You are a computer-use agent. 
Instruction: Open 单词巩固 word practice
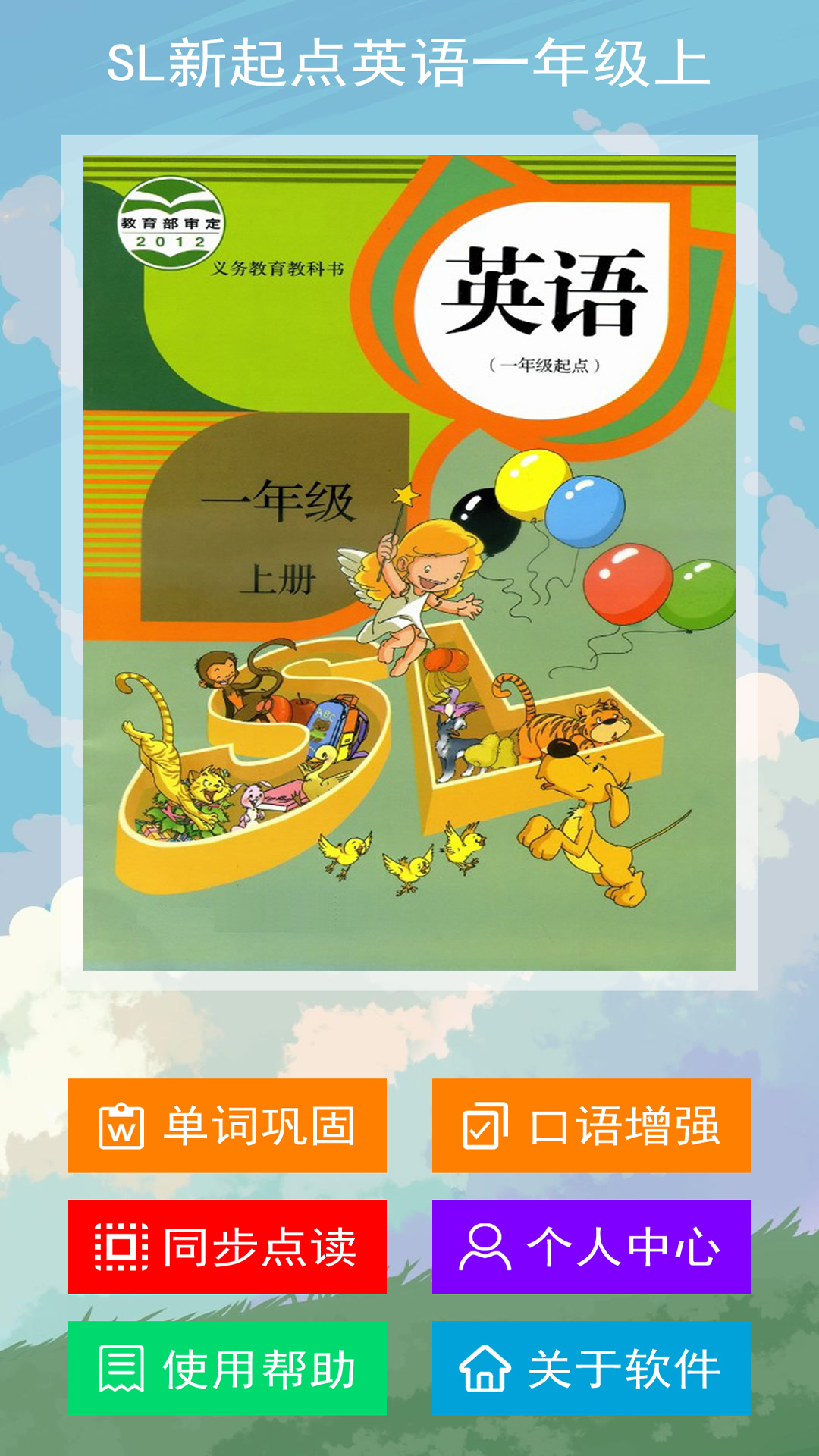click(227, 1125)
